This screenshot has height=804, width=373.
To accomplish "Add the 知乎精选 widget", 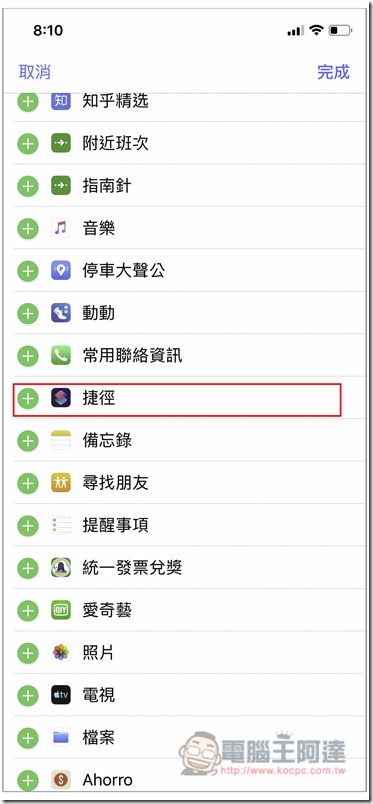I will point(28,102).
